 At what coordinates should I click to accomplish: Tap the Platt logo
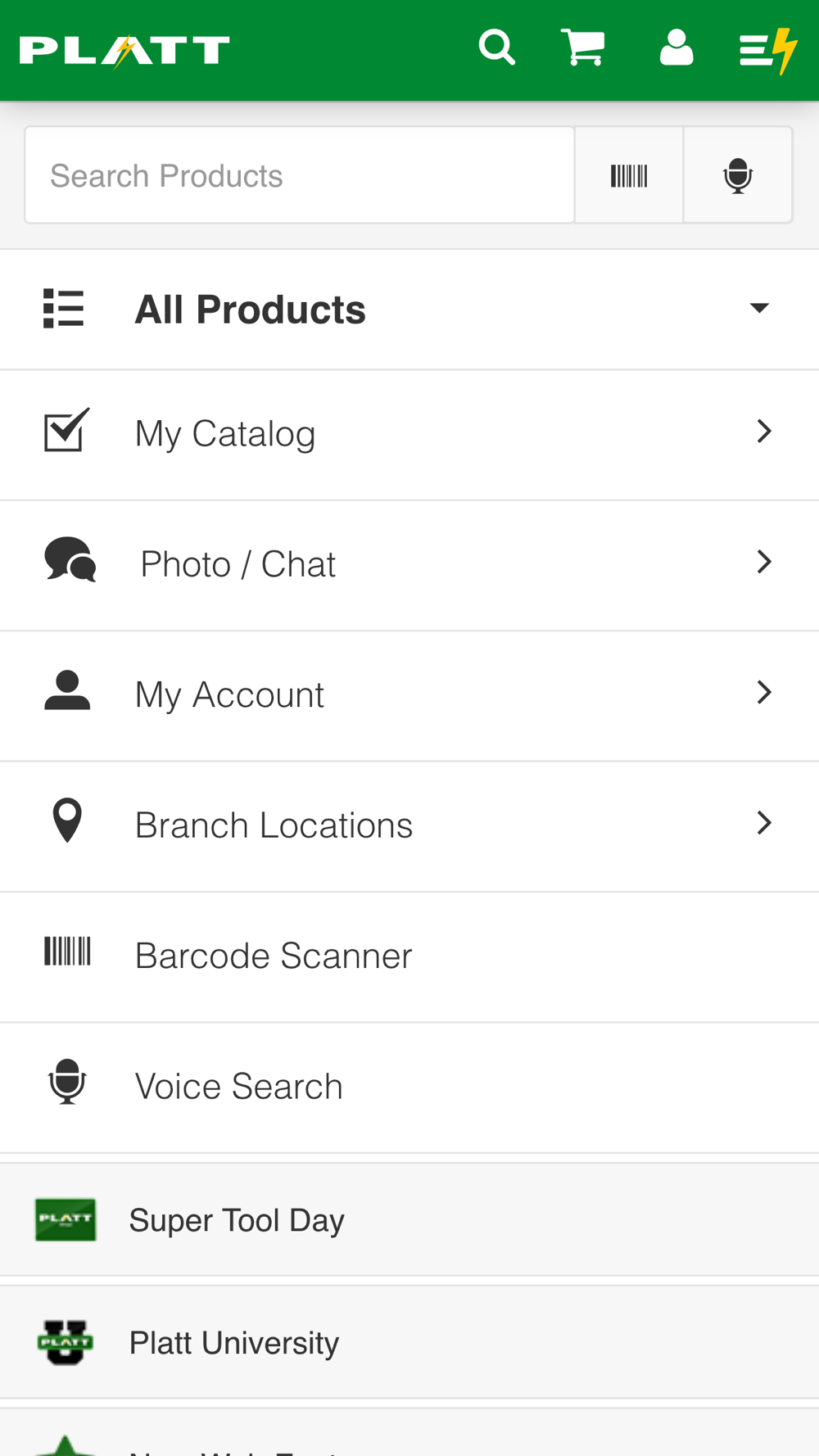click(x=124, y=51)
